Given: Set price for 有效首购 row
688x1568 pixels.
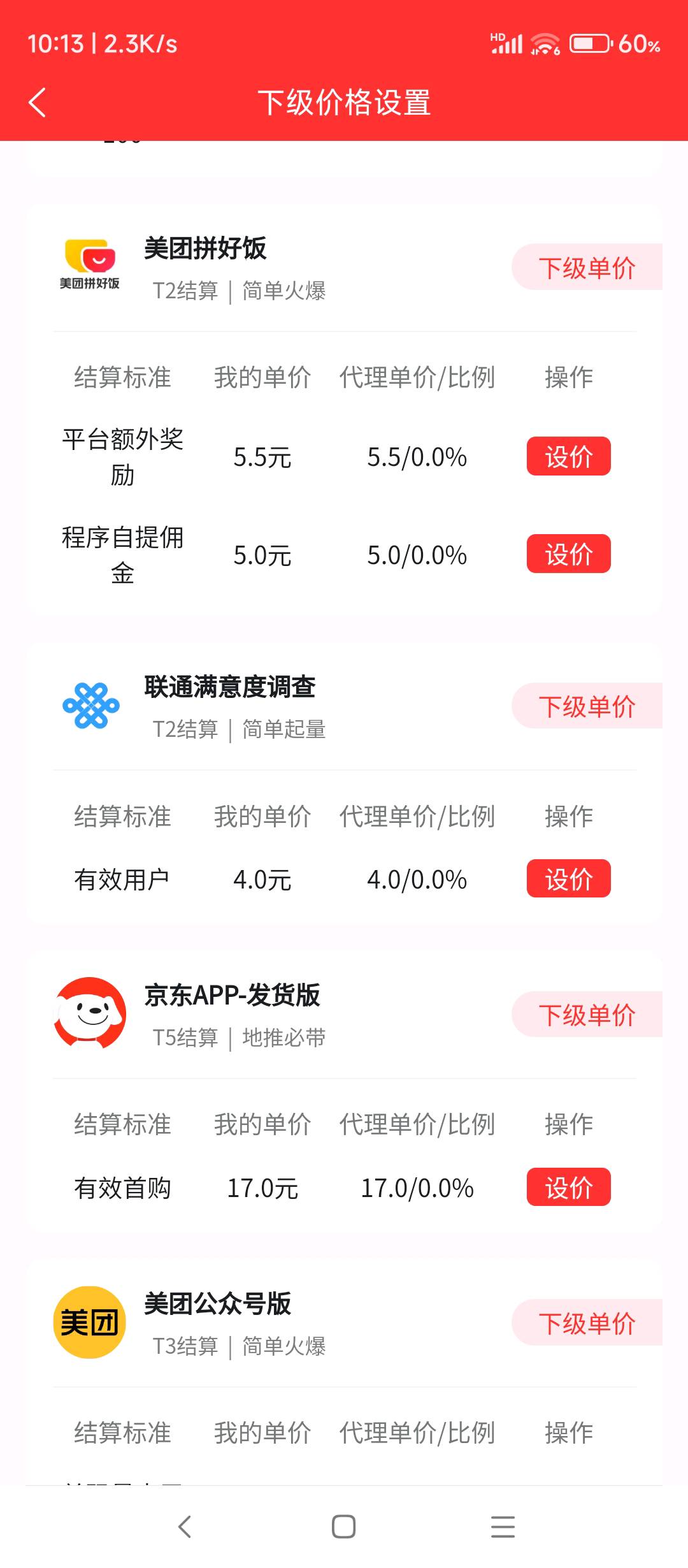Looking at the screenshot, I should tap(568, 1187).
